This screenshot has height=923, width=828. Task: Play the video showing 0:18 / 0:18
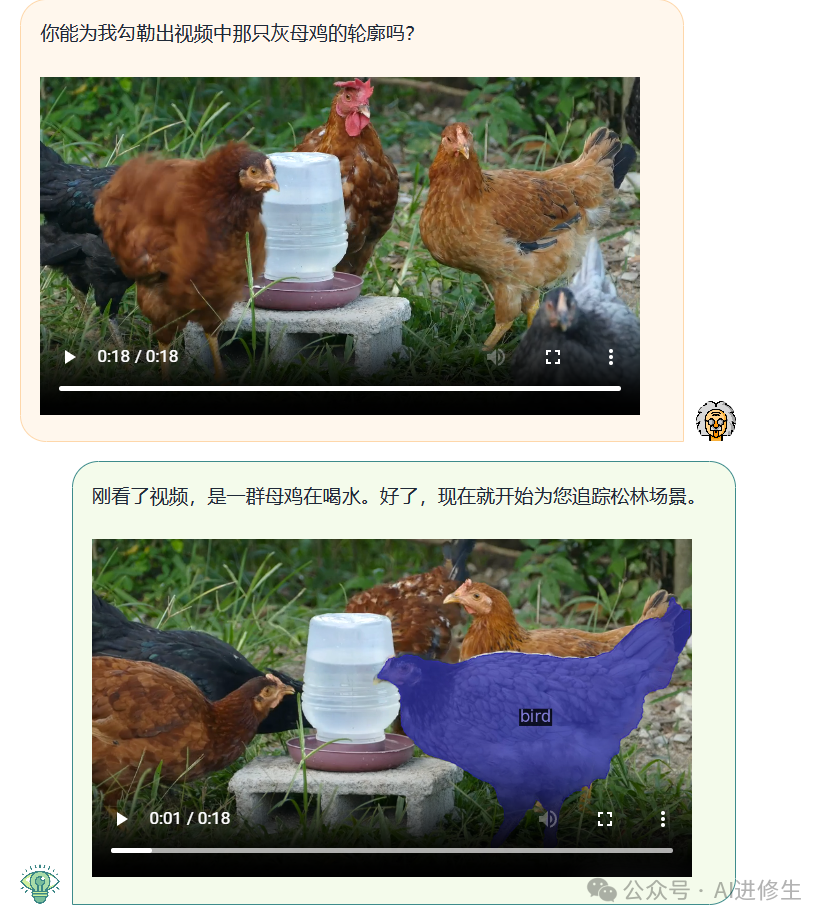(70, 357)
